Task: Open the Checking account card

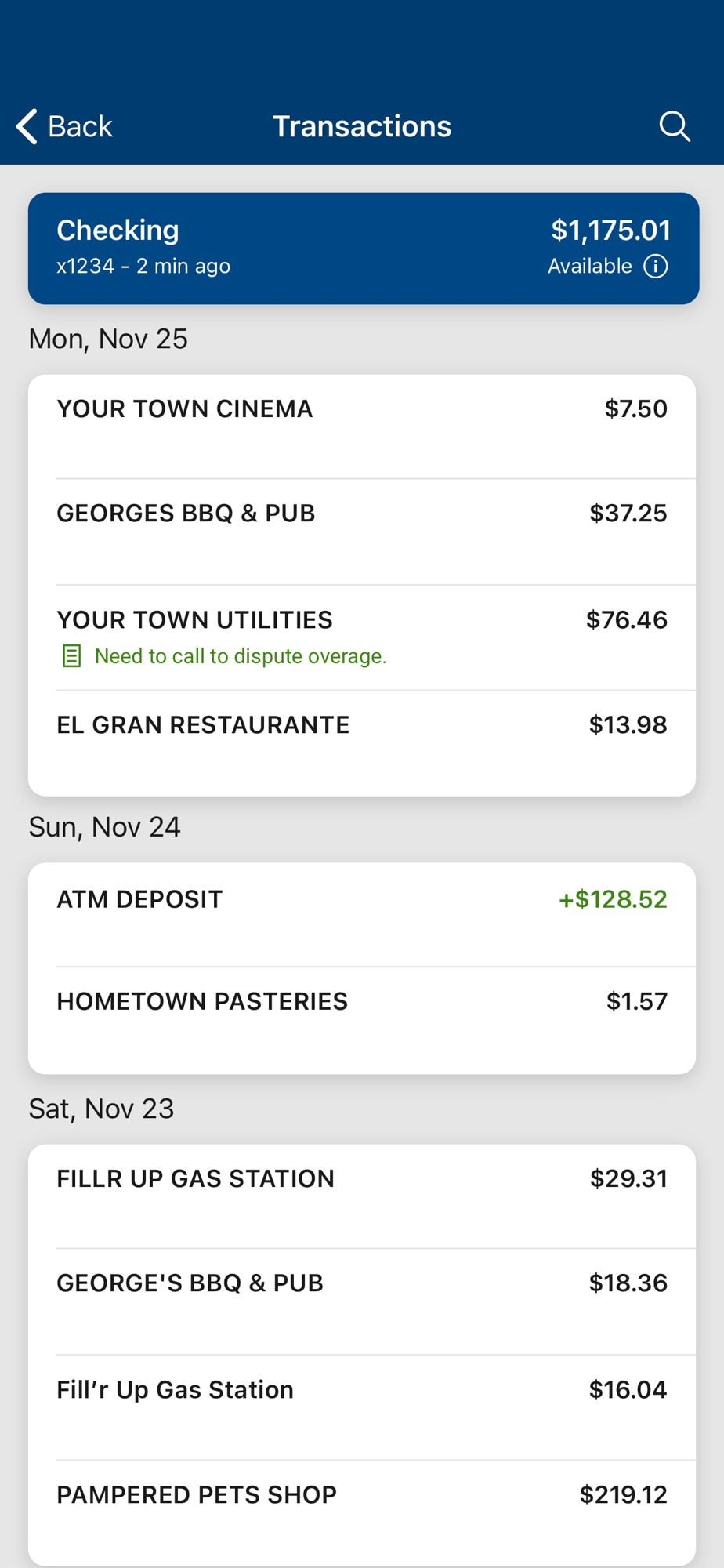Action: click(364, 249)
